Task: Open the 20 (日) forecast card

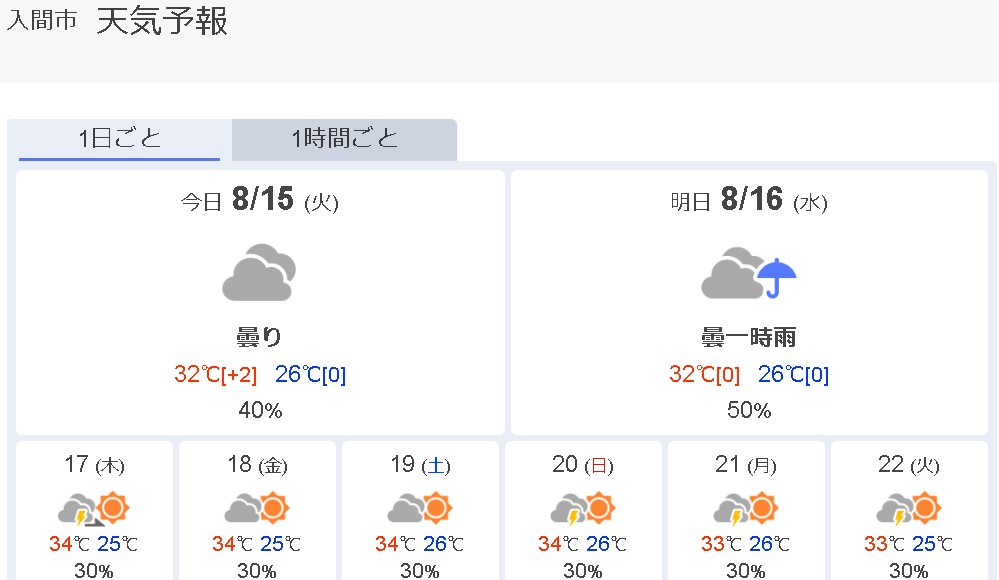Action: 583,512
